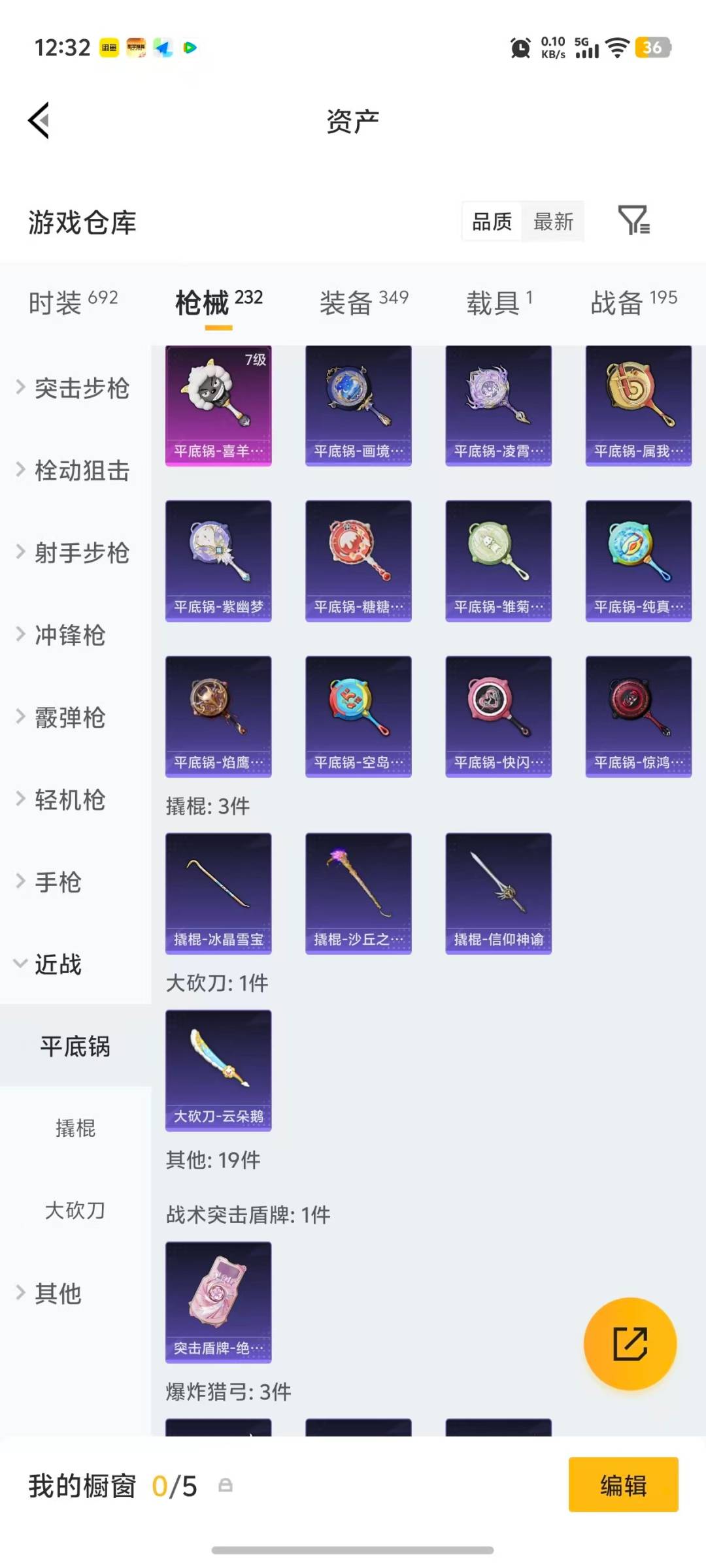Click the back arrow beside 资产
Image resolution: width=706 pixels, height=1568 pixels.
click(39, 120)
